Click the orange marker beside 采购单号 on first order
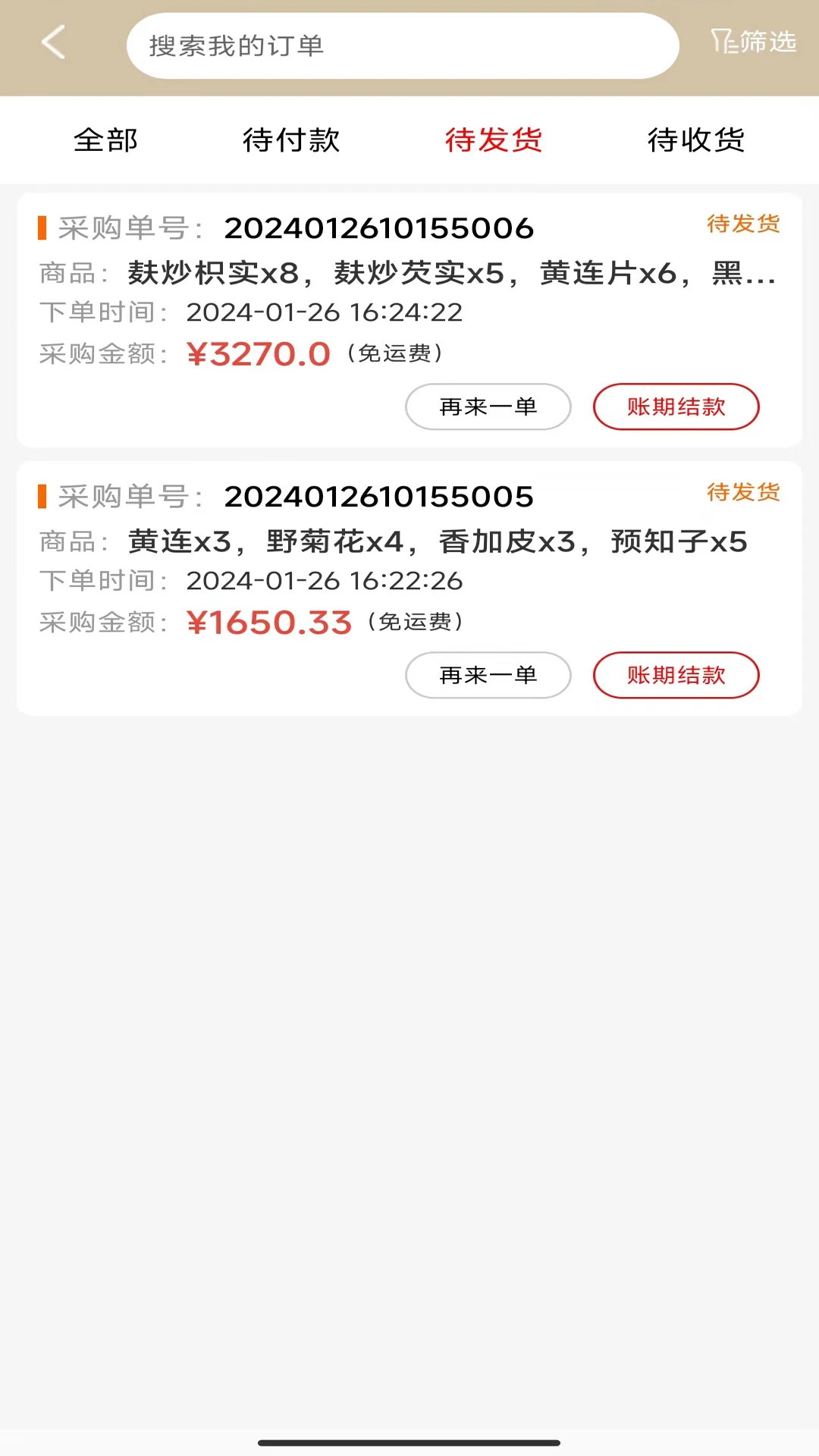This screenshot has width=819, height=1456. tap(43, 227)
